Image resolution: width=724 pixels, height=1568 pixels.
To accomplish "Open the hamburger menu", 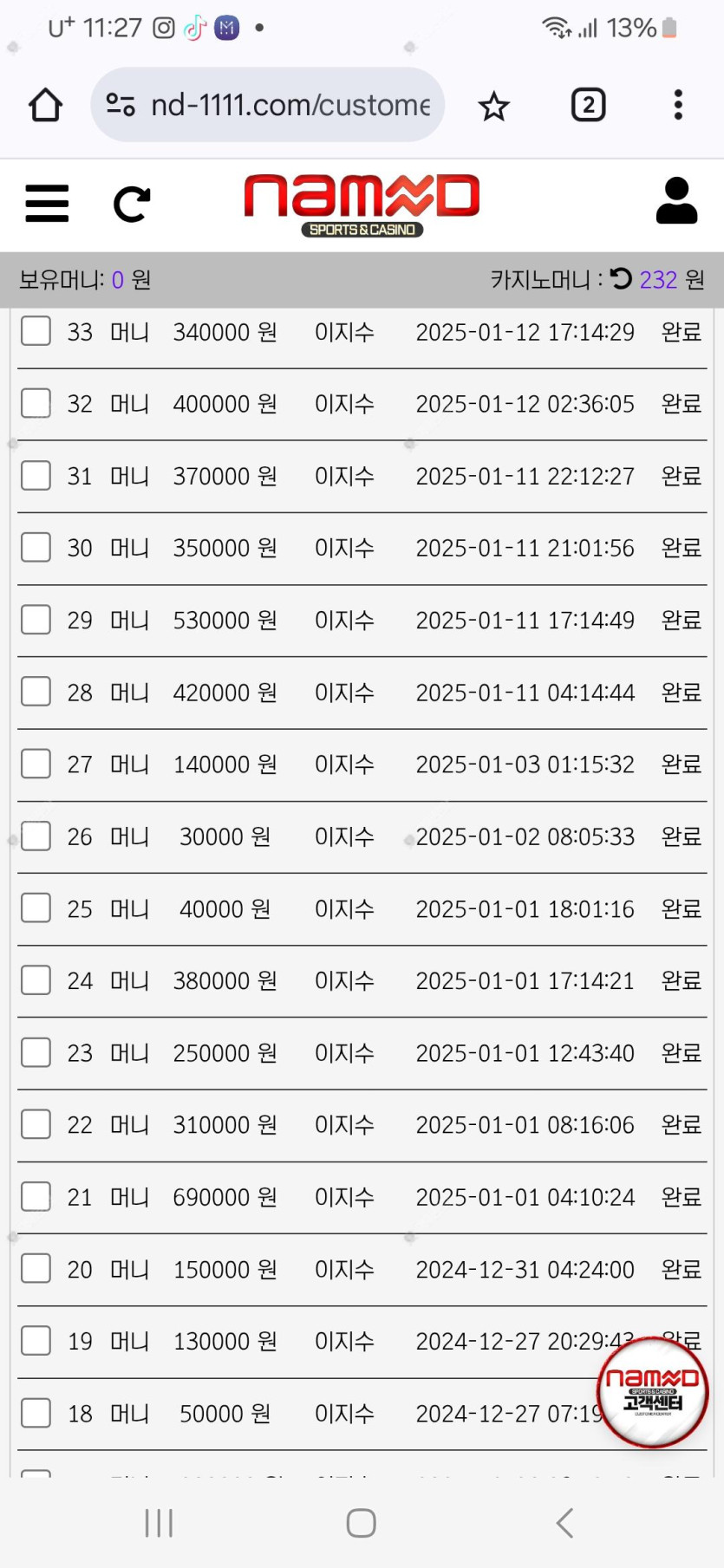I will pos(47,204).
